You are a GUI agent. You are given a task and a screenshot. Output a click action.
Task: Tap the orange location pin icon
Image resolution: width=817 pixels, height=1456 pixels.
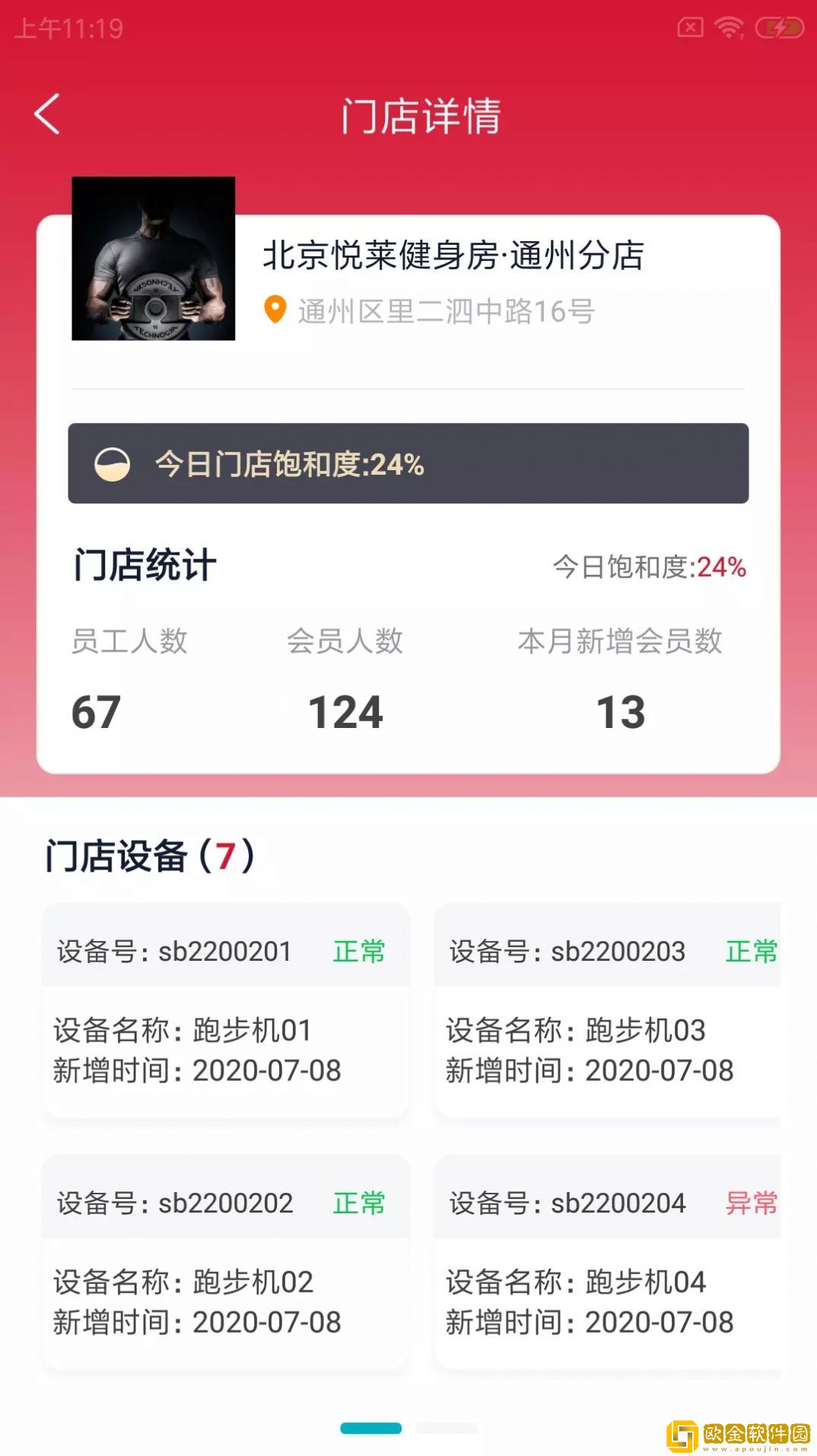(x=275, y=310)
